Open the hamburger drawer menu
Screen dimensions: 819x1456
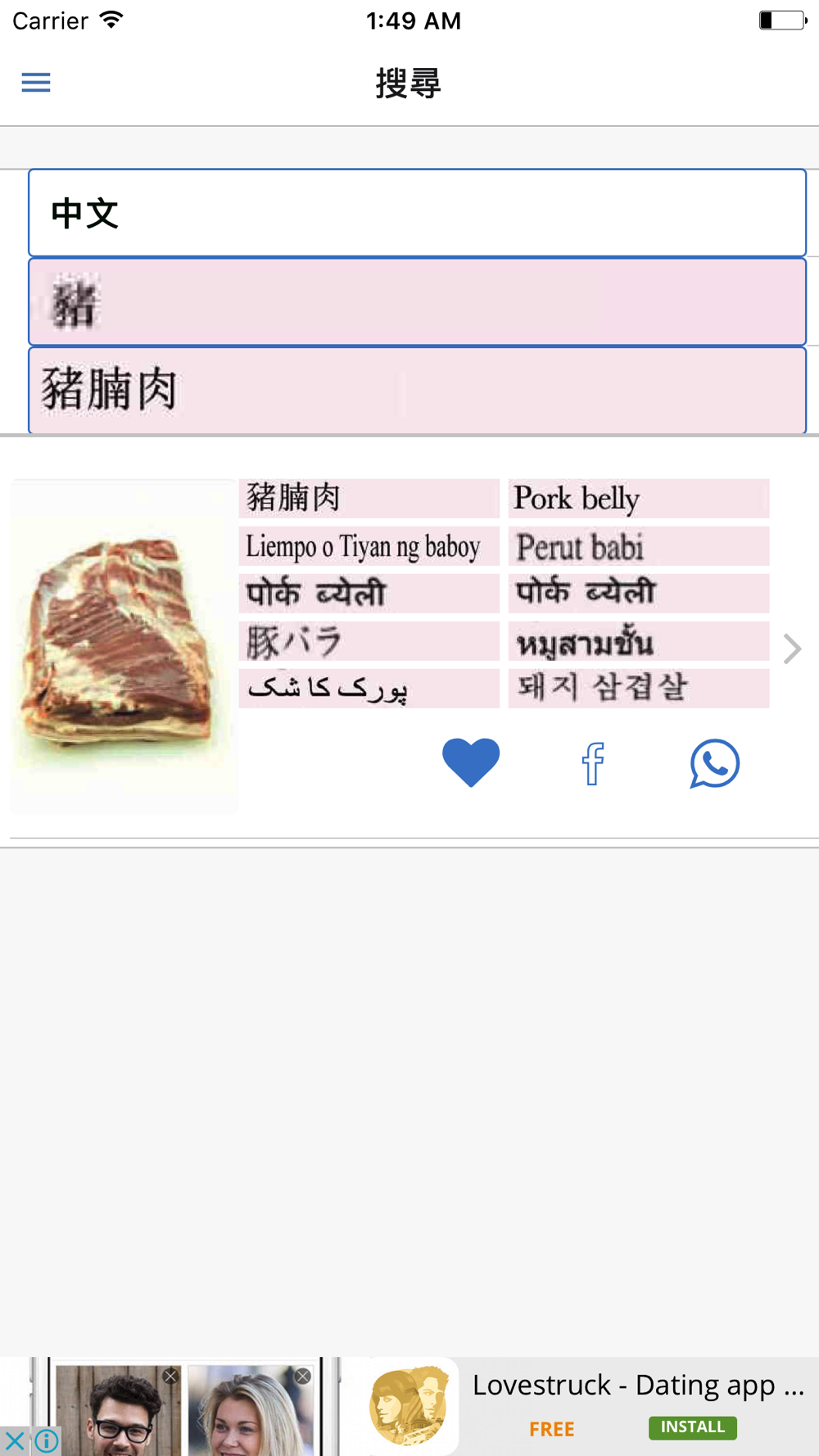(36, 83)
